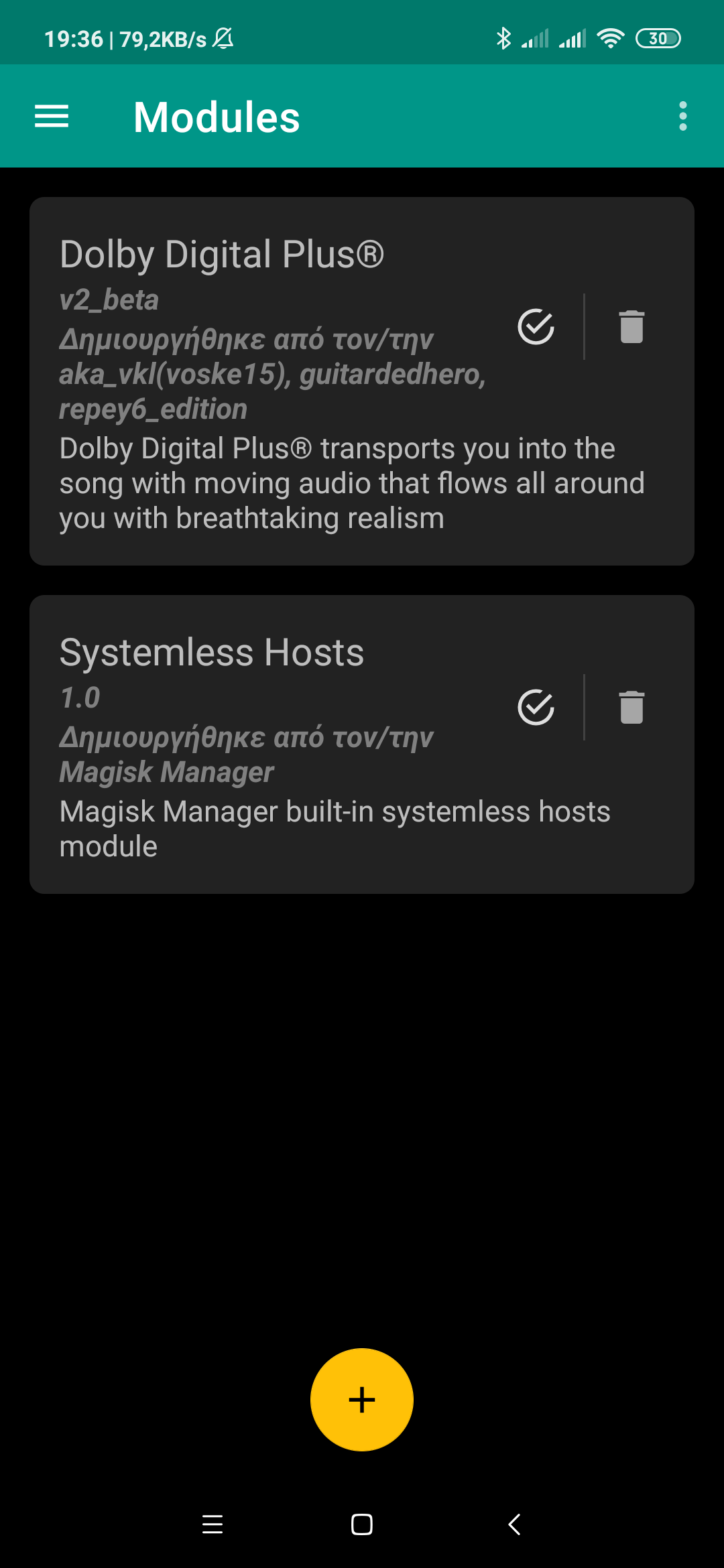Add a new module with plus button
Viewport: 724px width, 1568px height.
(x=362, y=1400)
